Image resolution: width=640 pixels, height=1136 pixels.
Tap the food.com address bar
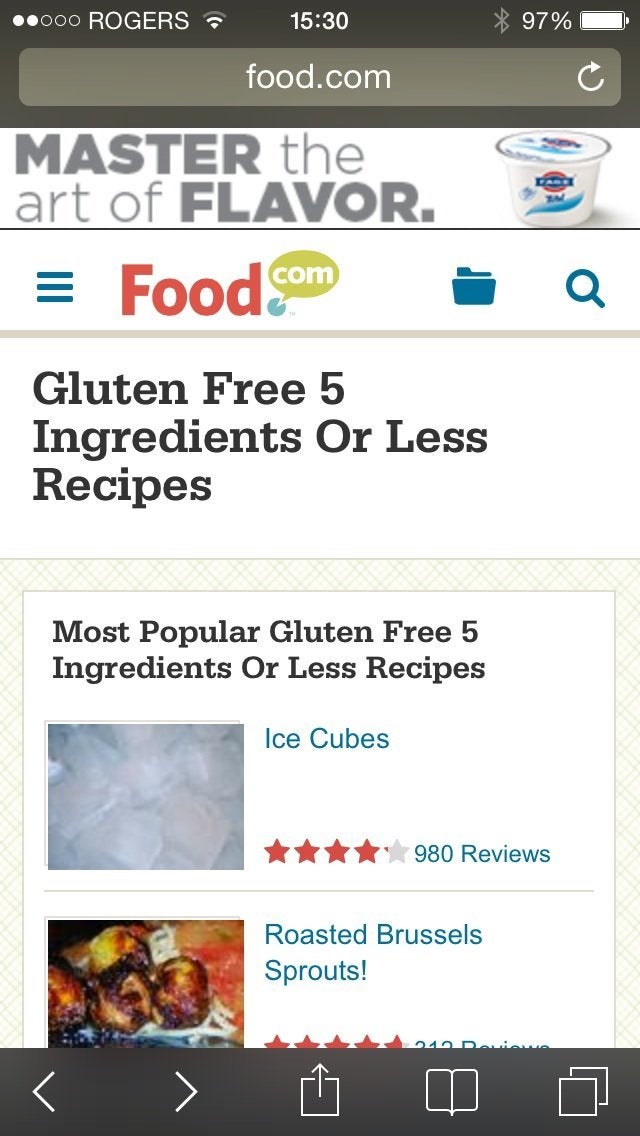click(x=318, y=77)
